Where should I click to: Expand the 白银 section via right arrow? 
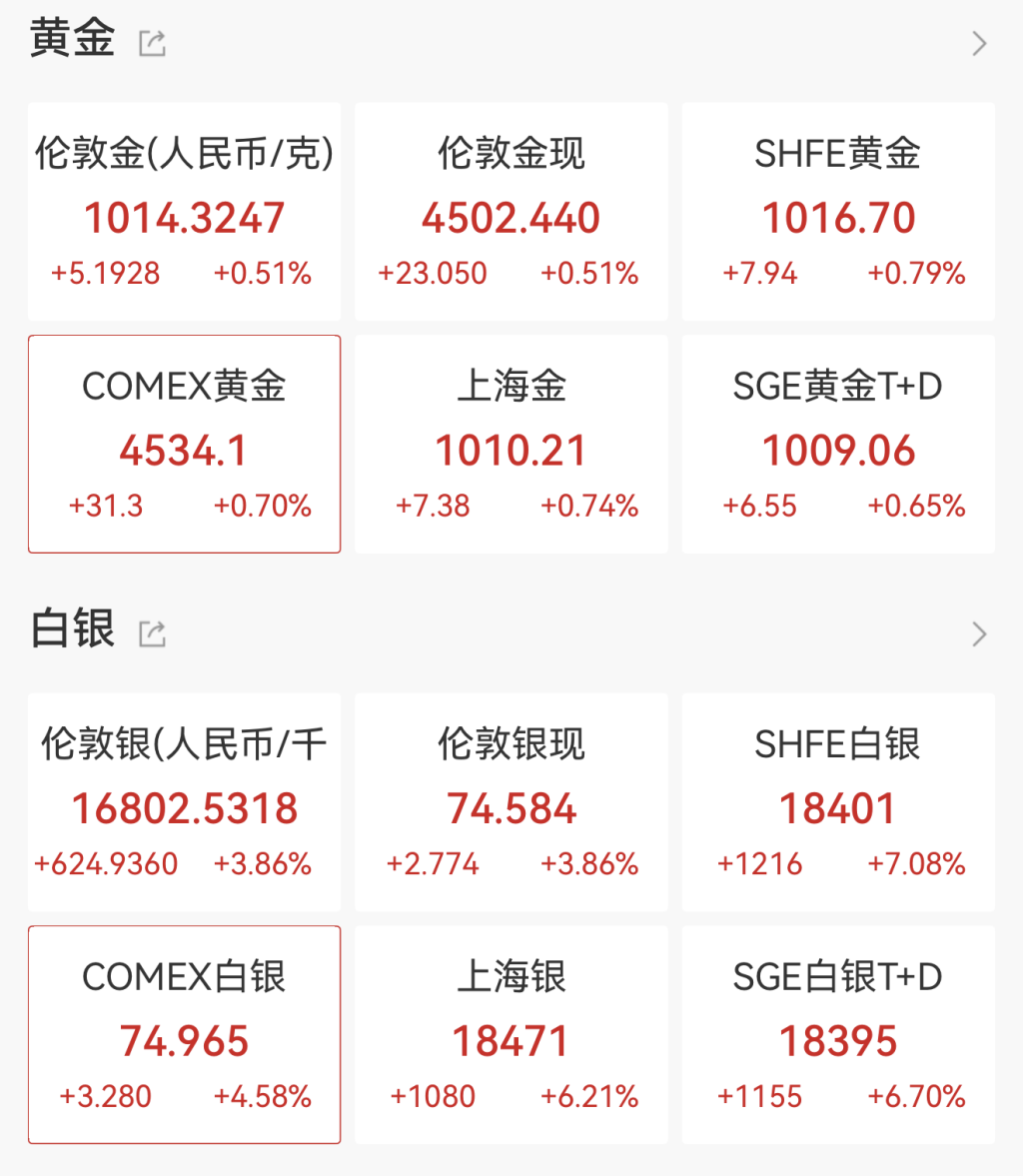tap(978, 634)
